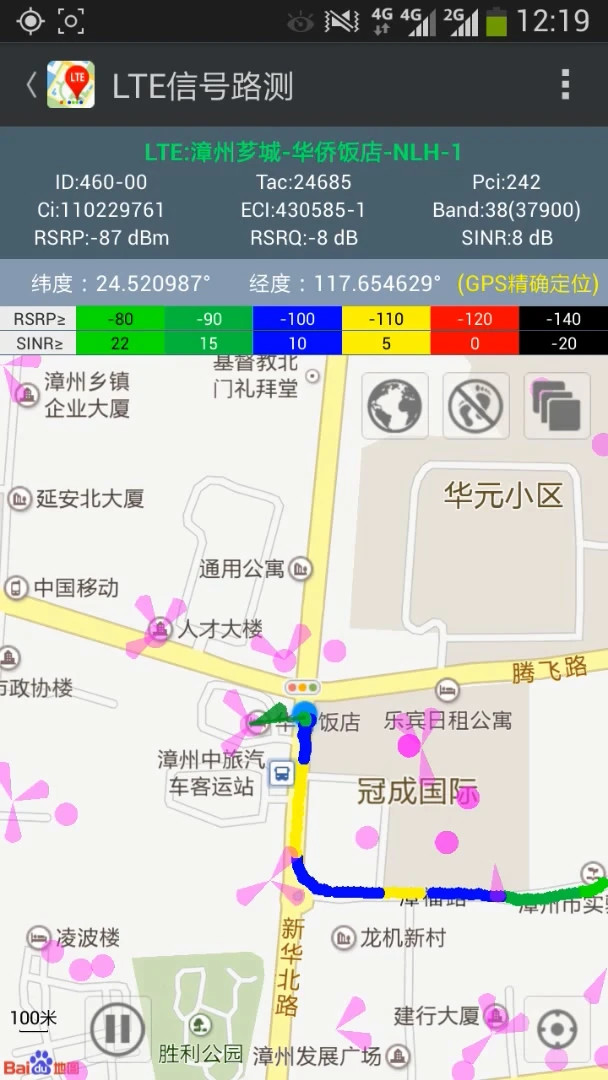The image size is (608, 1080).
Task: Open the map layers button
Action: tap(556, 406)
